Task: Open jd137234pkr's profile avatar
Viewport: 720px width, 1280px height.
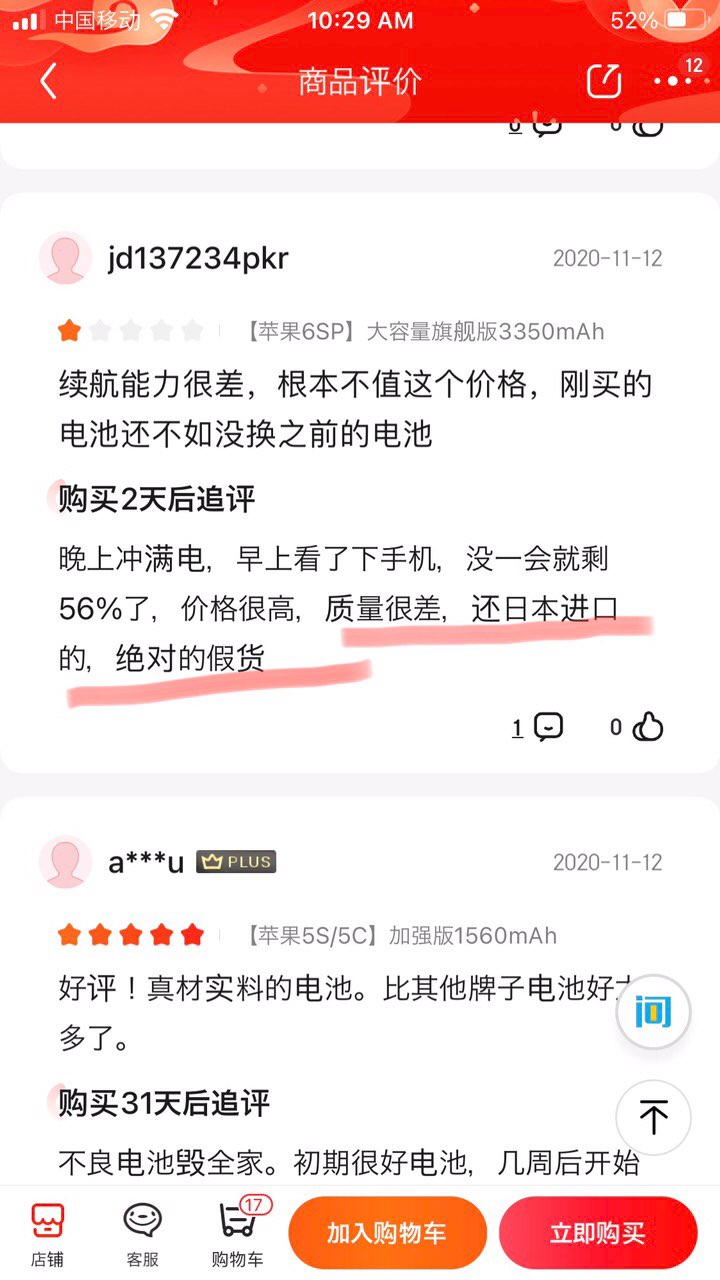Action: click(x=65, y=258)
